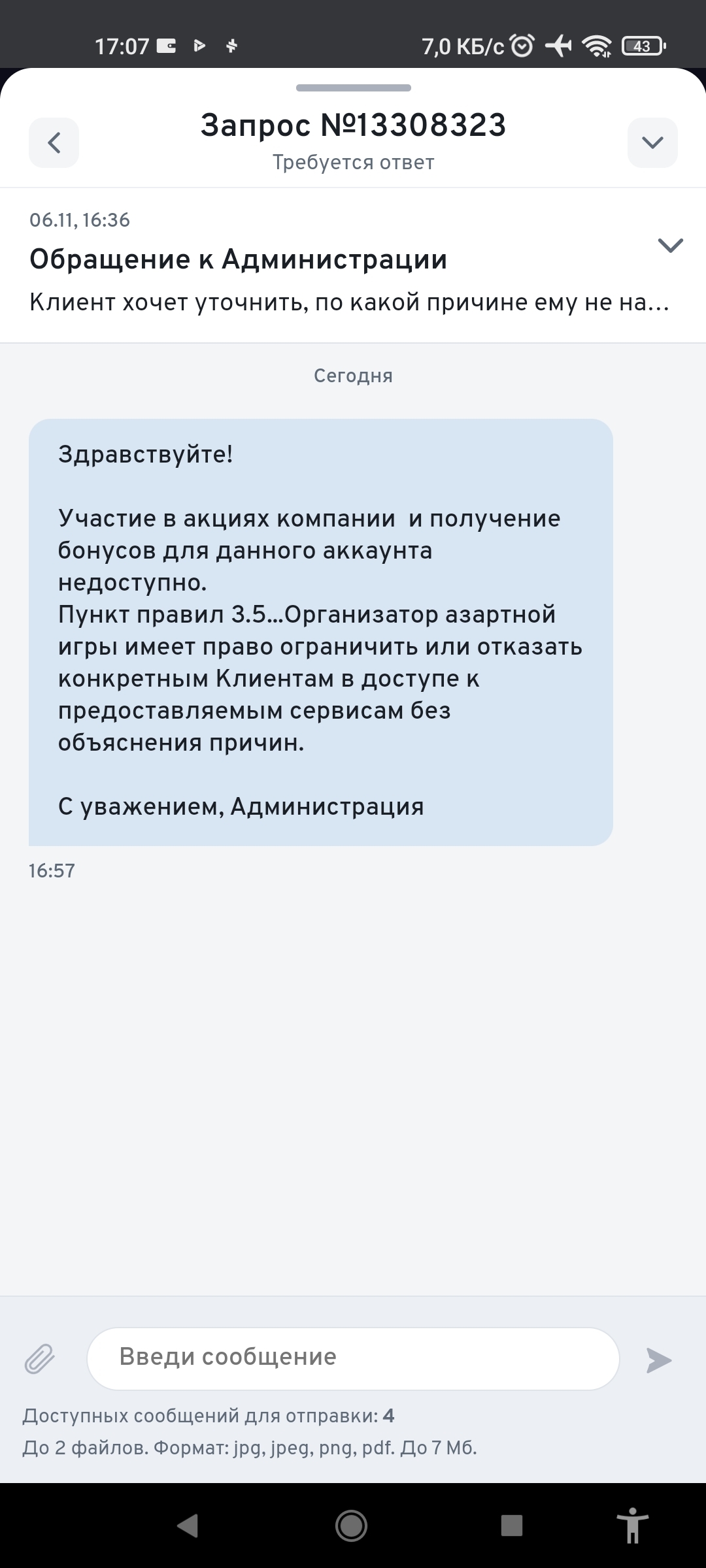Open the accessibility shortcut in the navigation bar

point(633,1526)
